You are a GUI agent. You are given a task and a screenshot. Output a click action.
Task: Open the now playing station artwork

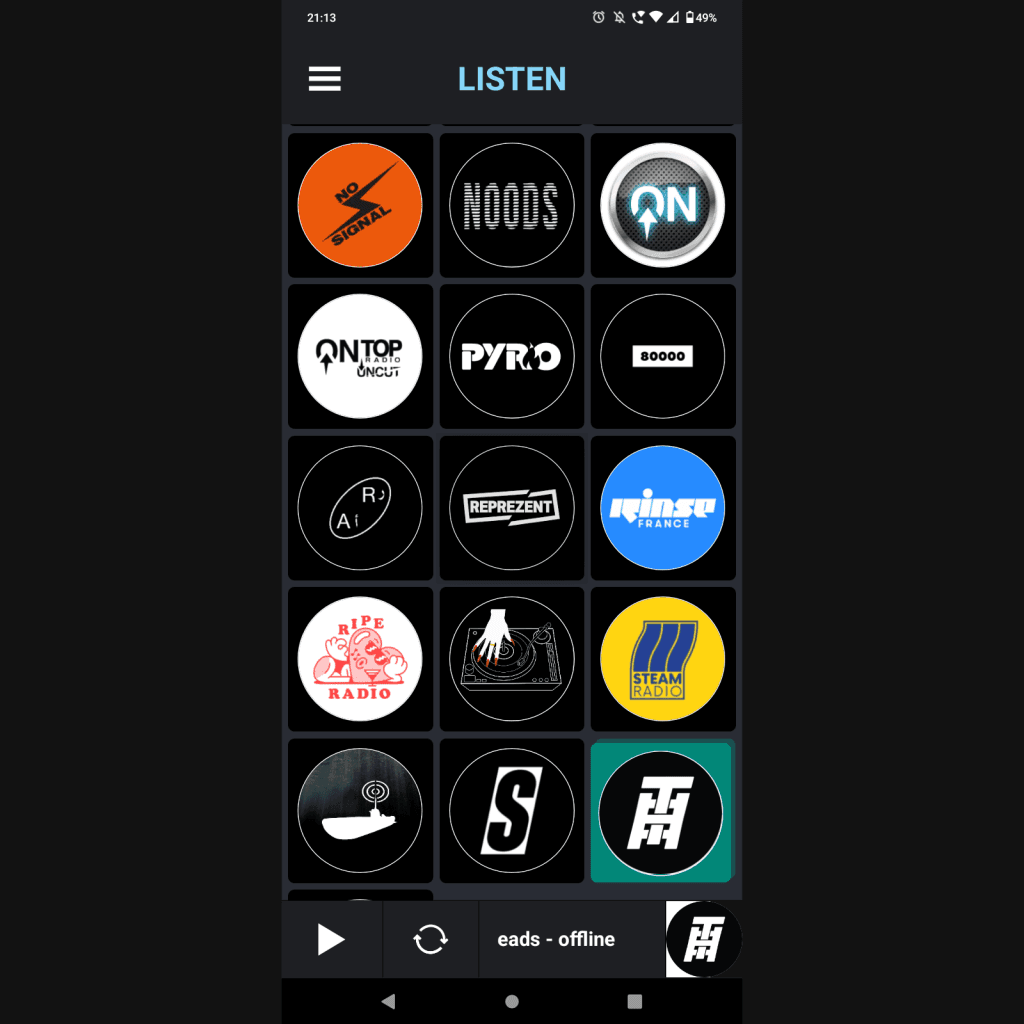(x=704, y=939)
